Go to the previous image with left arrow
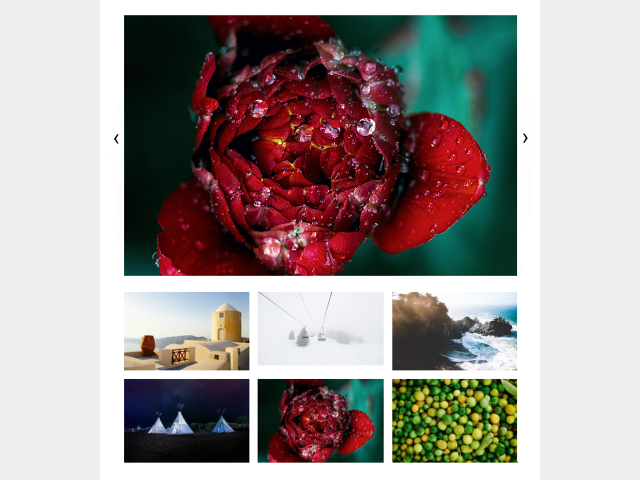640x480 pixels. (x=116, y=139)
